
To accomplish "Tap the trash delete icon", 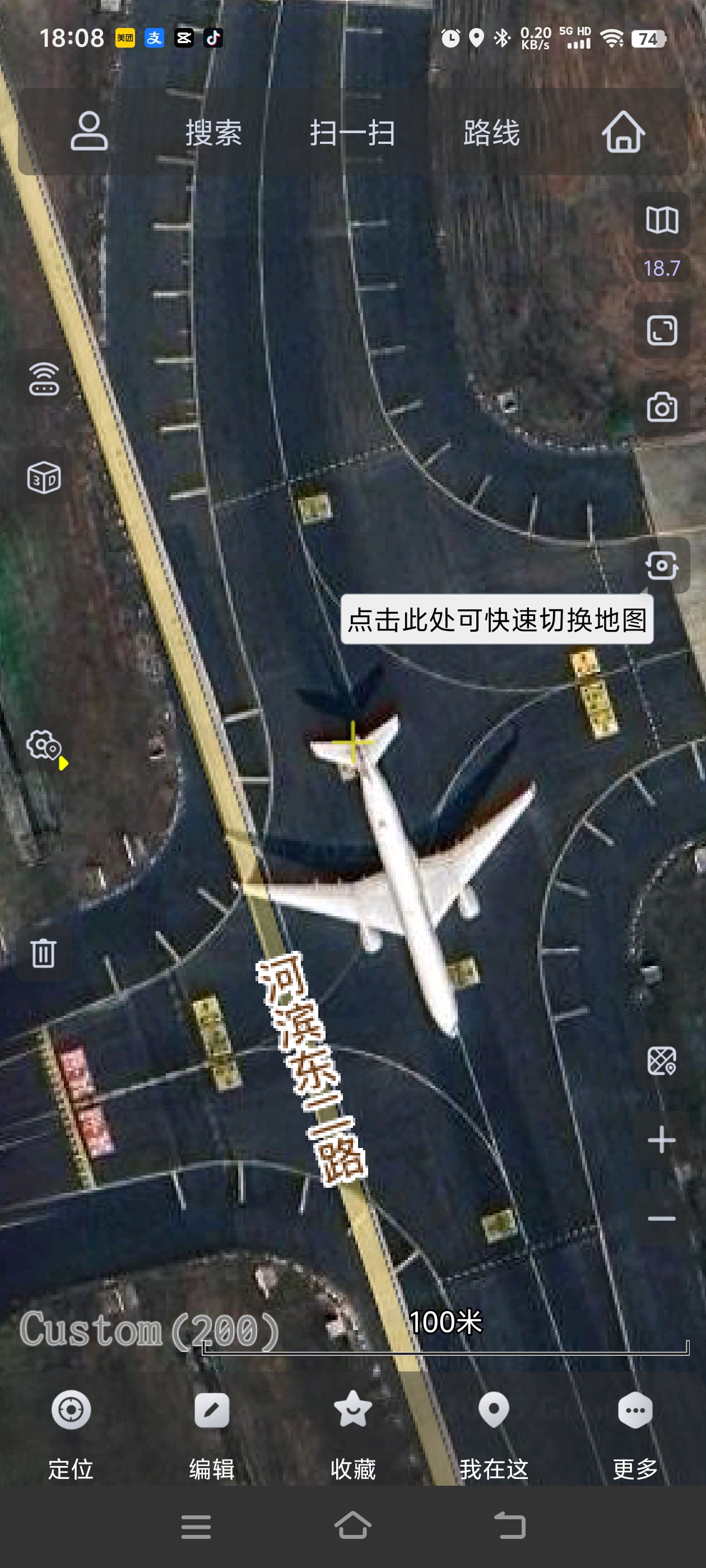I will click(43, 953).
